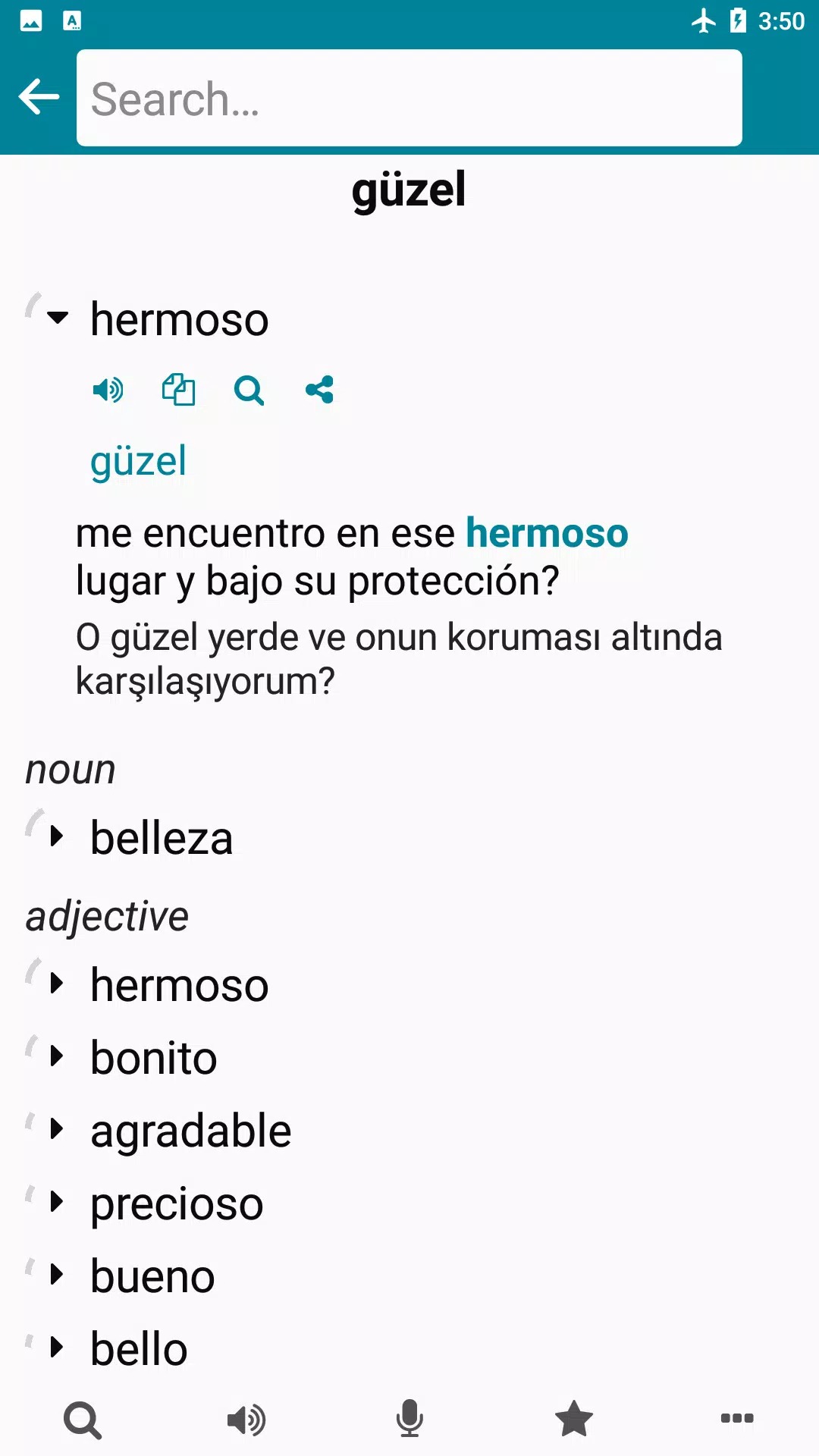The width and height of the screenshot is (819, 1456).
Task: Tap the speaker icon in bottom bar
Action: click(x=246, y=1420)
